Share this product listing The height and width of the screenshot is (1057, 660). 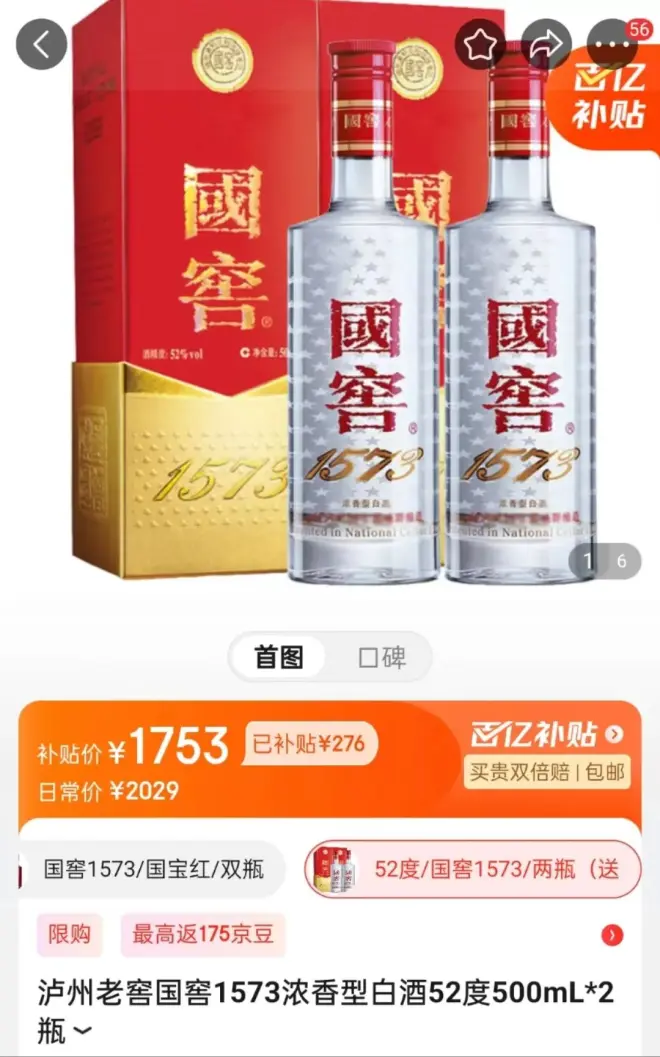(x=546, y=44)
